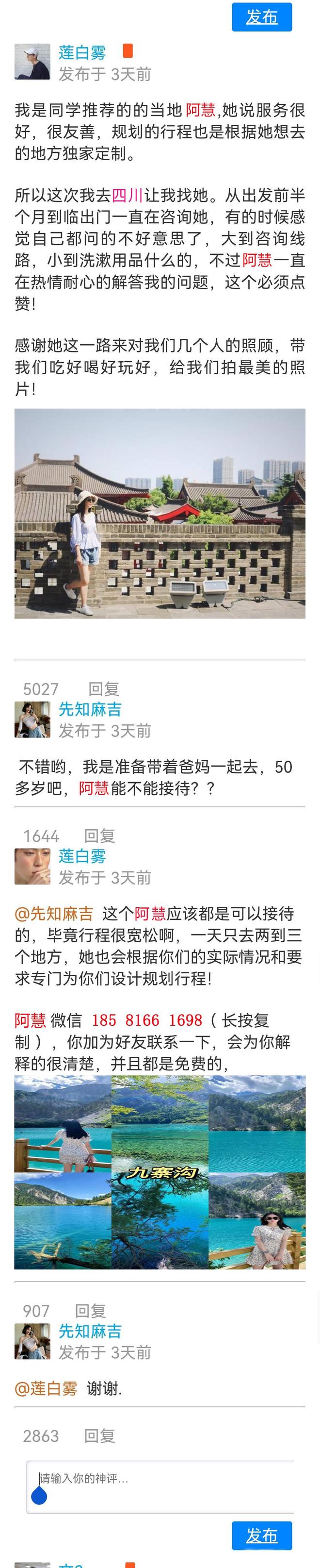This screenshot has height=1568, width=320.
Task: Open 莲白雾's avatar on the top post
Action: tap(32, 62)
